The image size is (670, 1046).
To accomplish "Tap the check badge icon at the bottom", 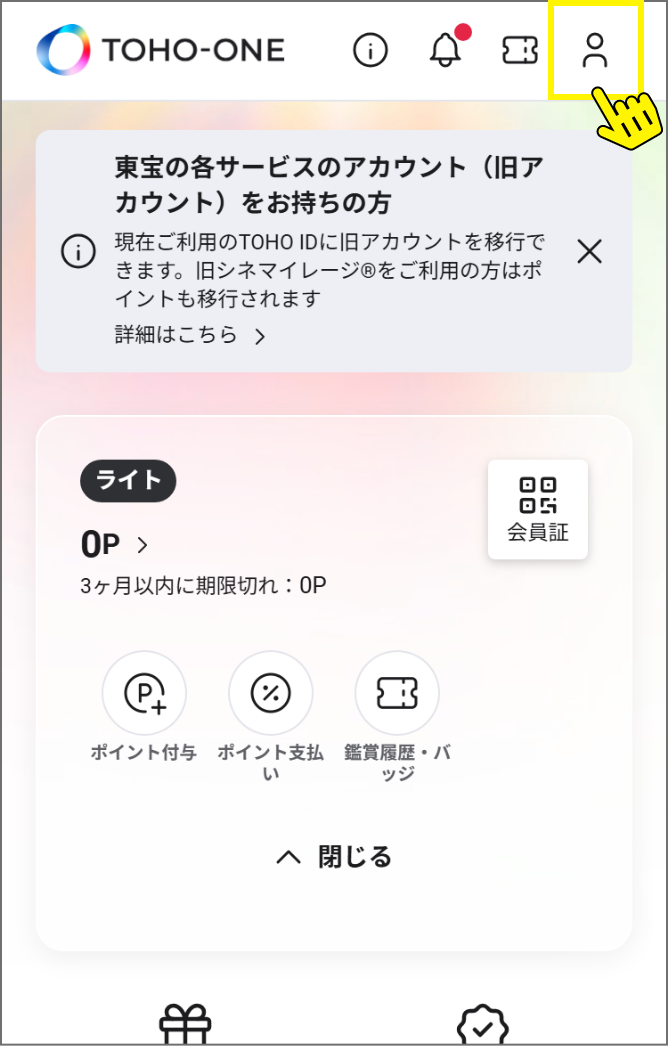I will click(x=482, y=1025).
